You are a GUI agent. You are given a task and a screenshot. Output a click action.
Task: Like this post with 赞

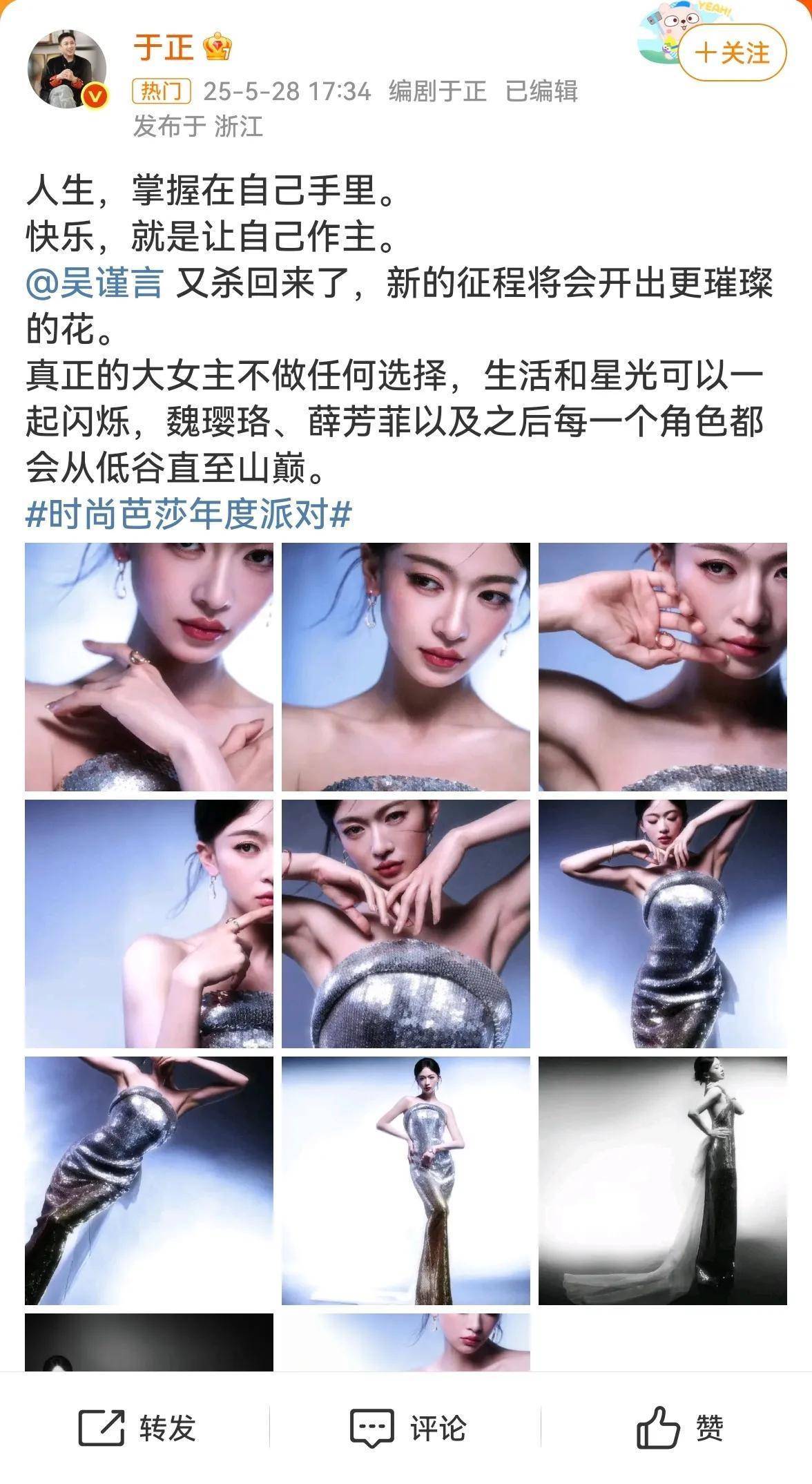click(x=679, y=1427)
